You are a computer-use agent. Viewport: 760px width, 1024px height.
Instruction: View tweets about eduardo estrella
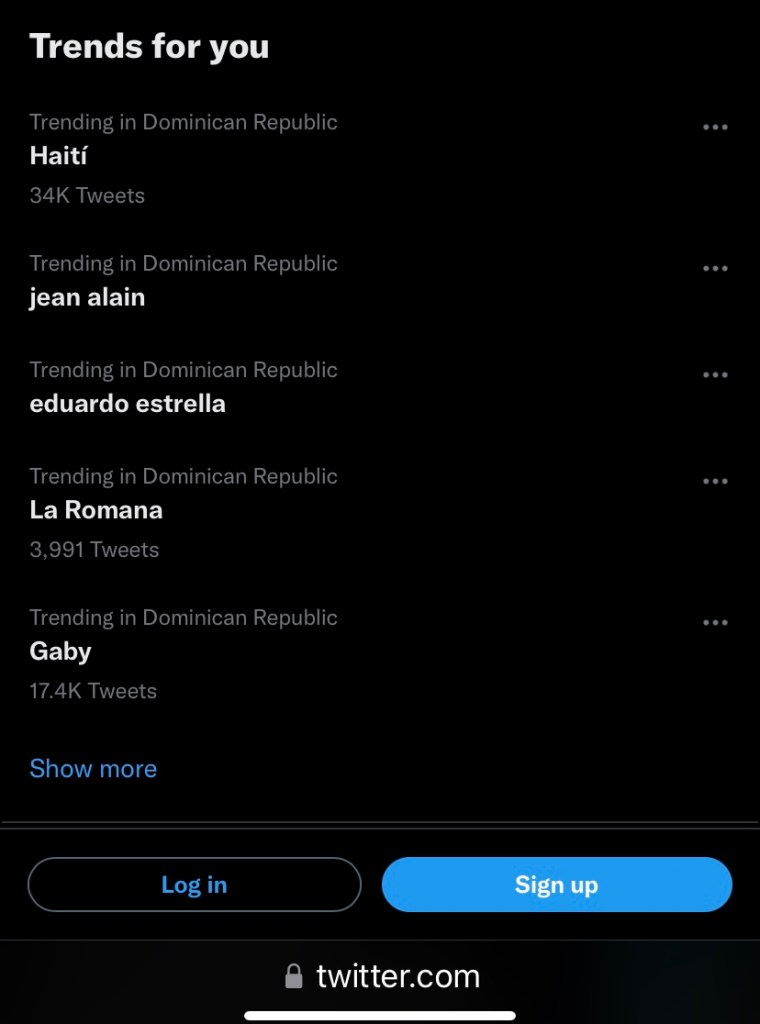click(x=127, y=403)
